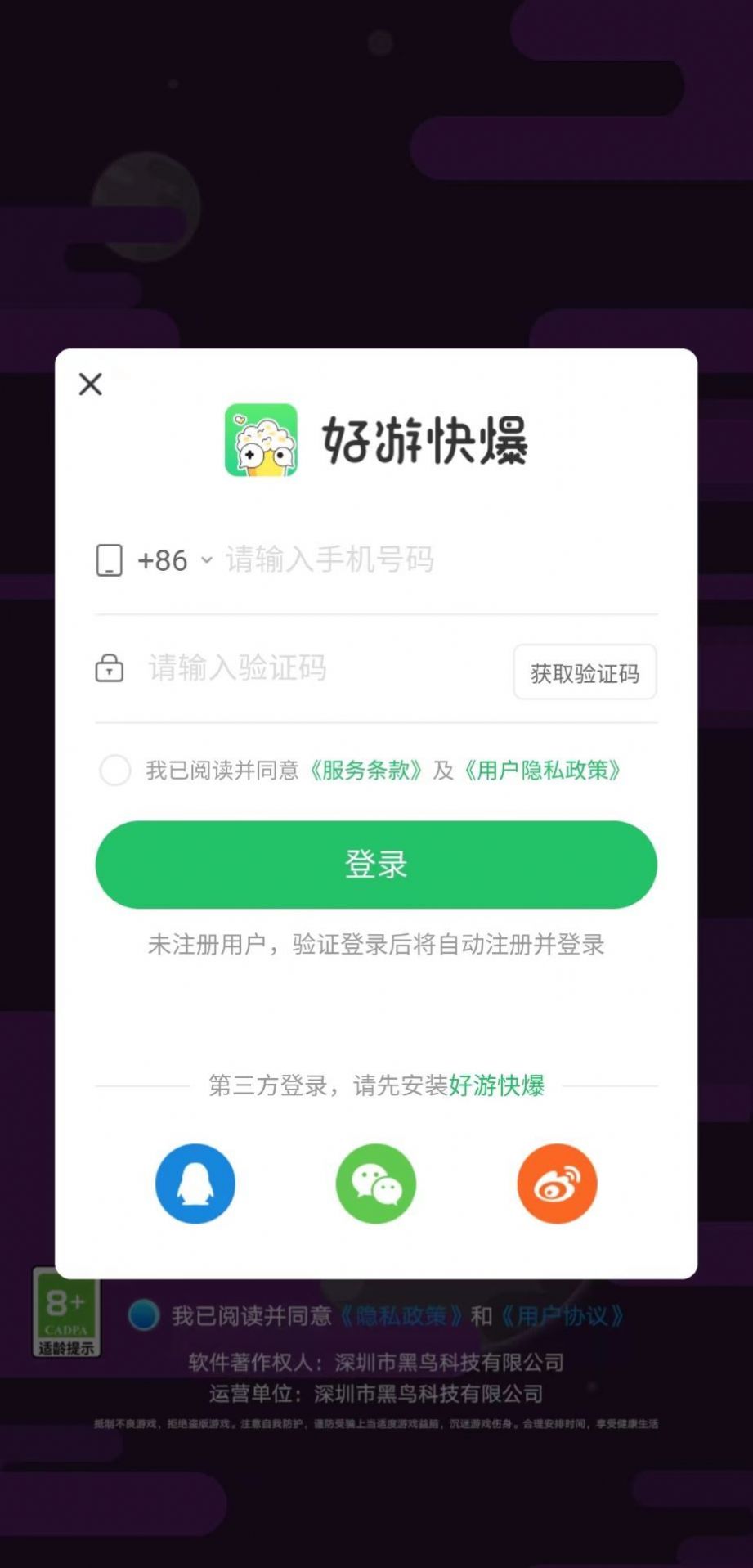Open the 《用户隐私政策》 link
The width and height of the screenshot is (753, 1568).
542,771
